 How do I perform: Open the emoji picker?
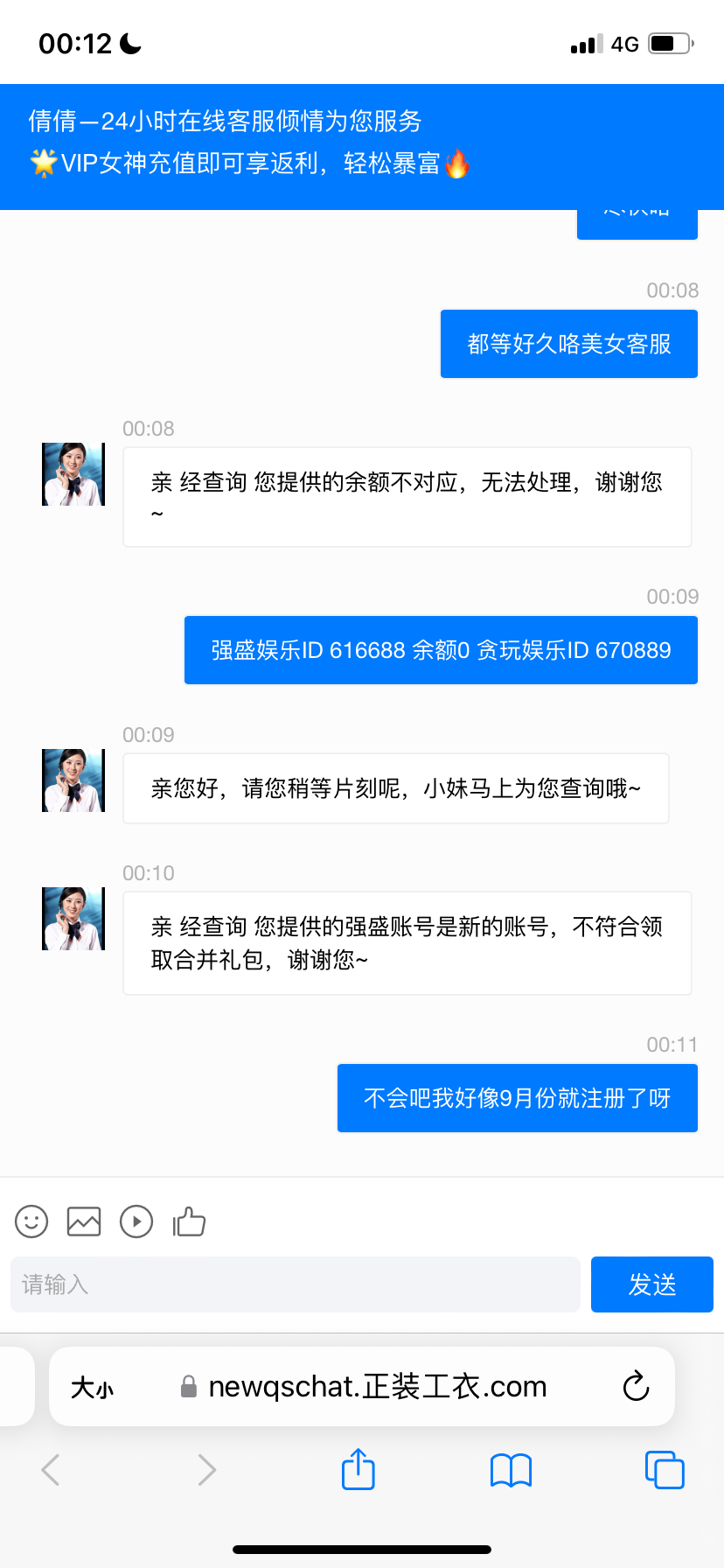(31, 1221)
